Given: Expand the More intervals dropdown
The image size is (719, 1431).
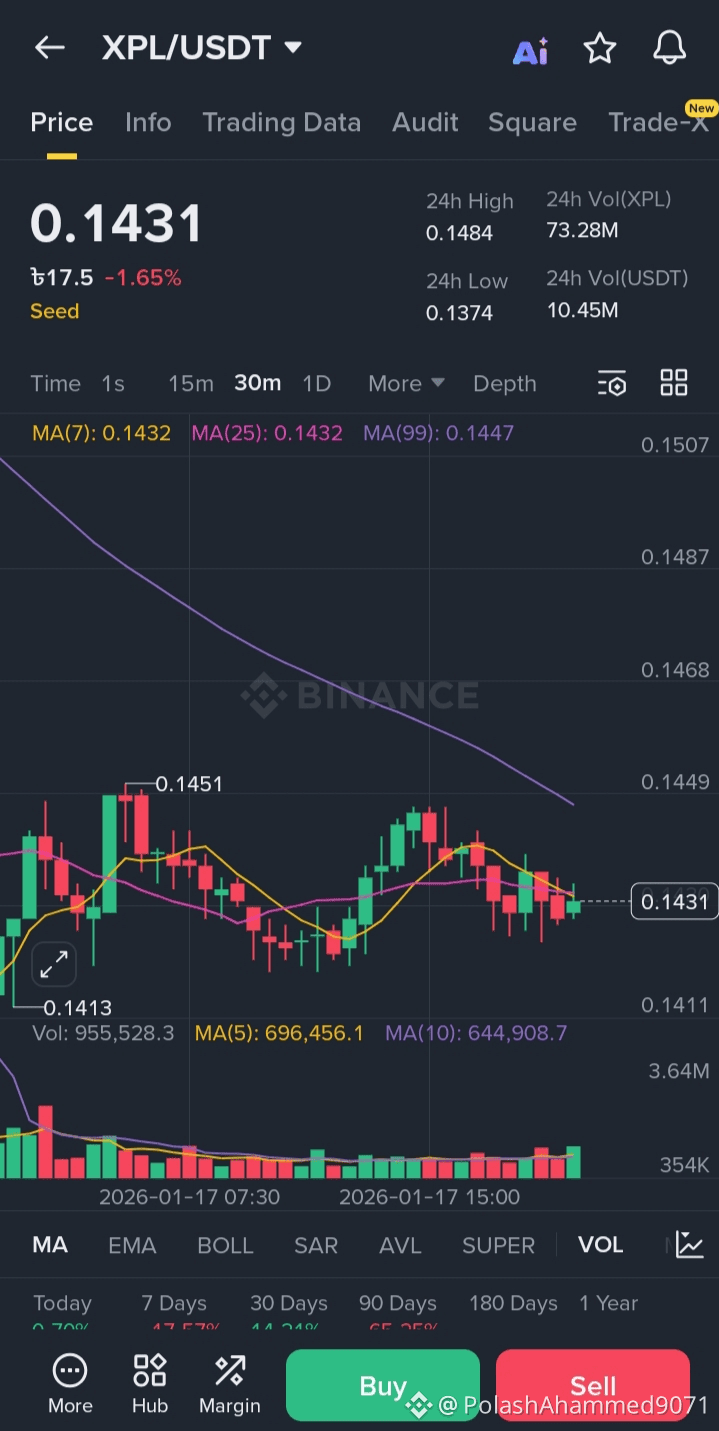Looking at the screenshot, I should click(406, 383).
